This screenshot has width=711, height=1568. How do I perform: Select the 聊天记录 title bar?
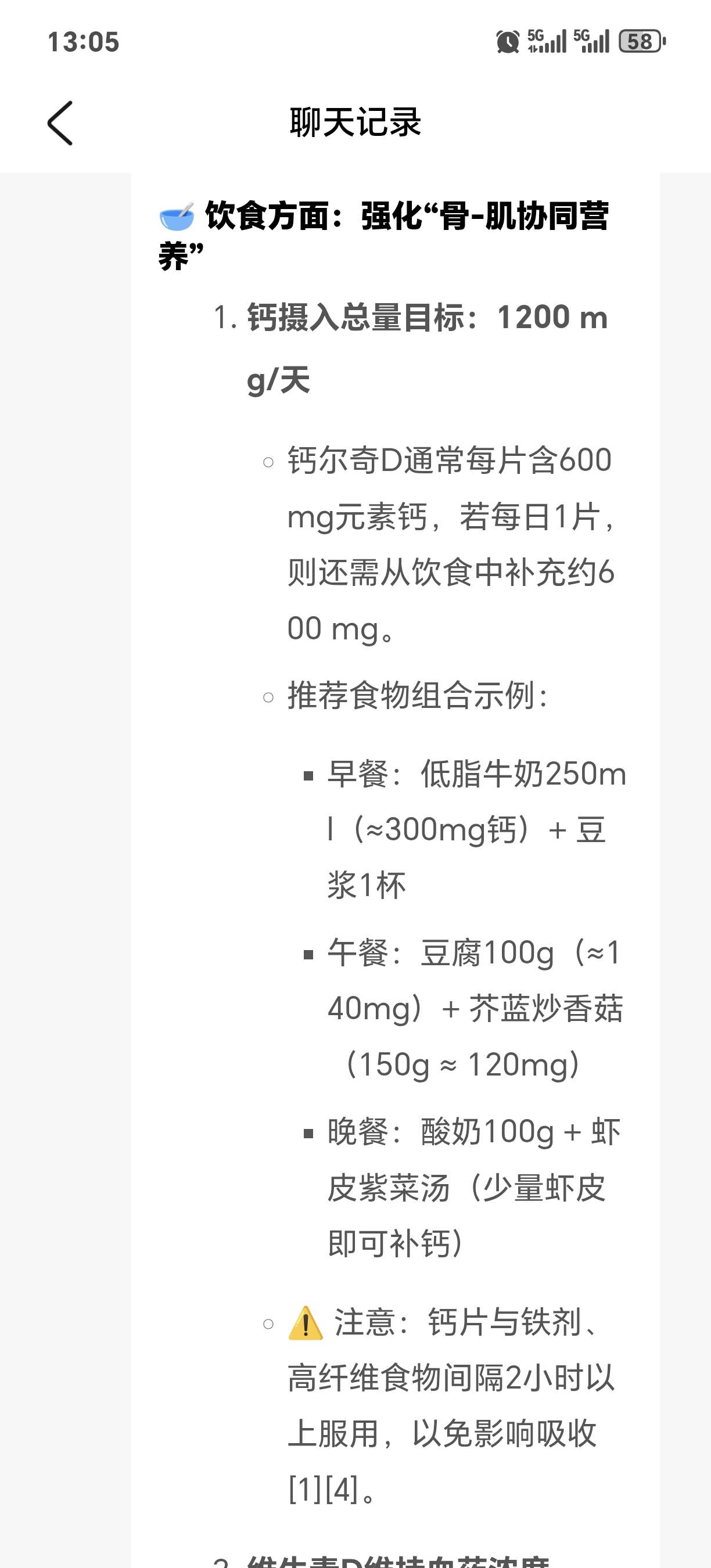(x=355, y=122)
